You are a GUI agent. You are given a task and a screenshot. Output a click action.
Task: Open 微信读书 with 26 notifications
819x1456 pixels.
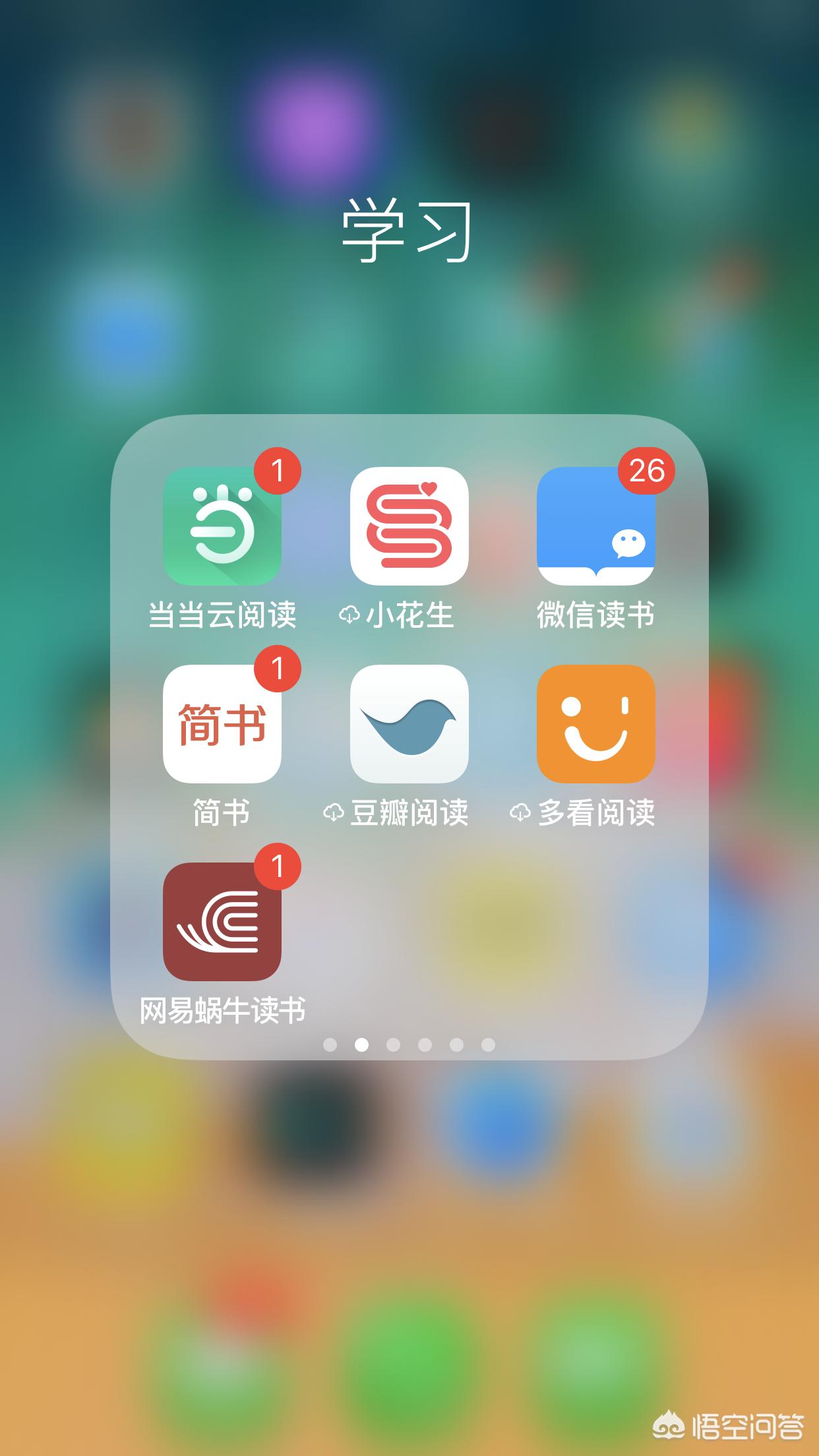pyautogui.click(x=595, y=526)
